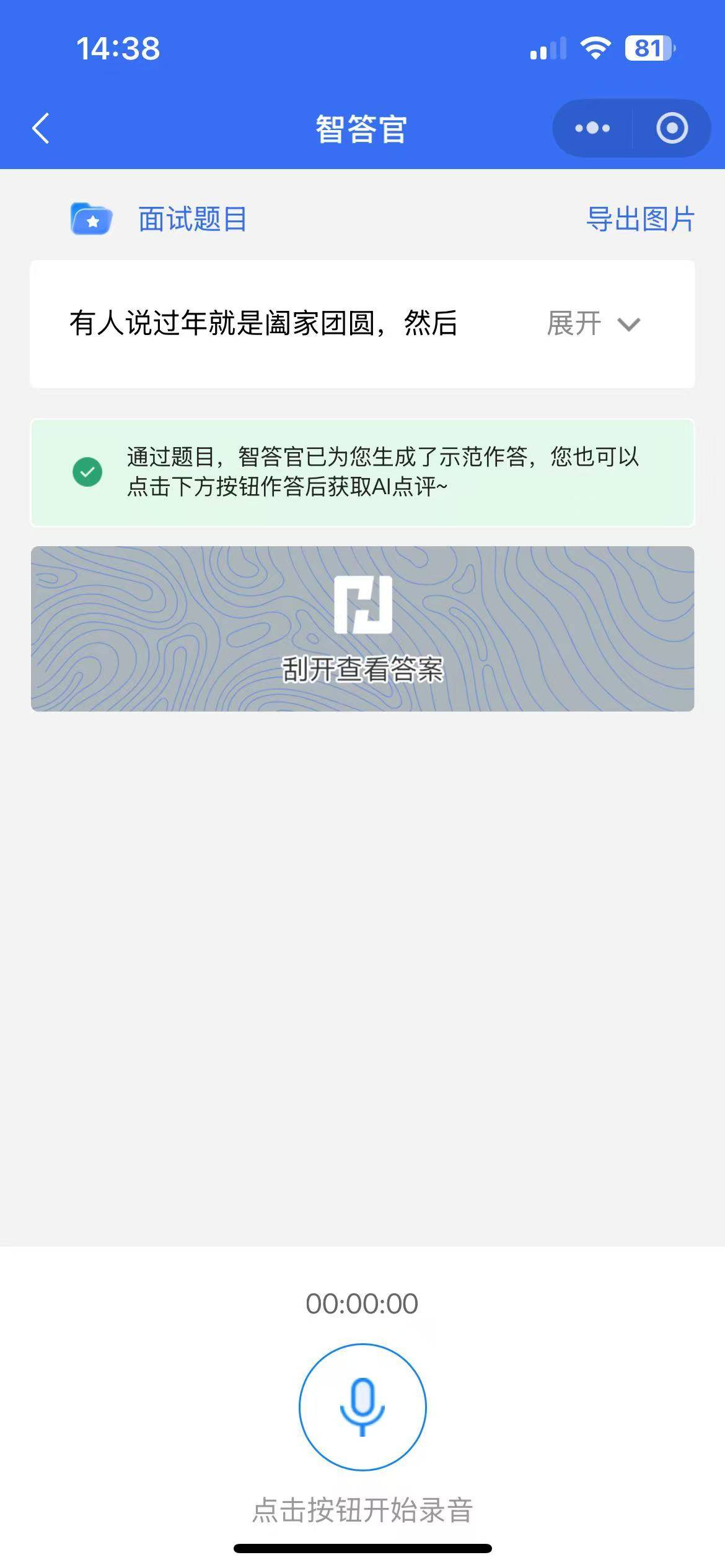The width and height of the screenshot is (725, 1568).
Task: Reveal the answer on the 刮开查看答案 card
Action: pos(362,629)
